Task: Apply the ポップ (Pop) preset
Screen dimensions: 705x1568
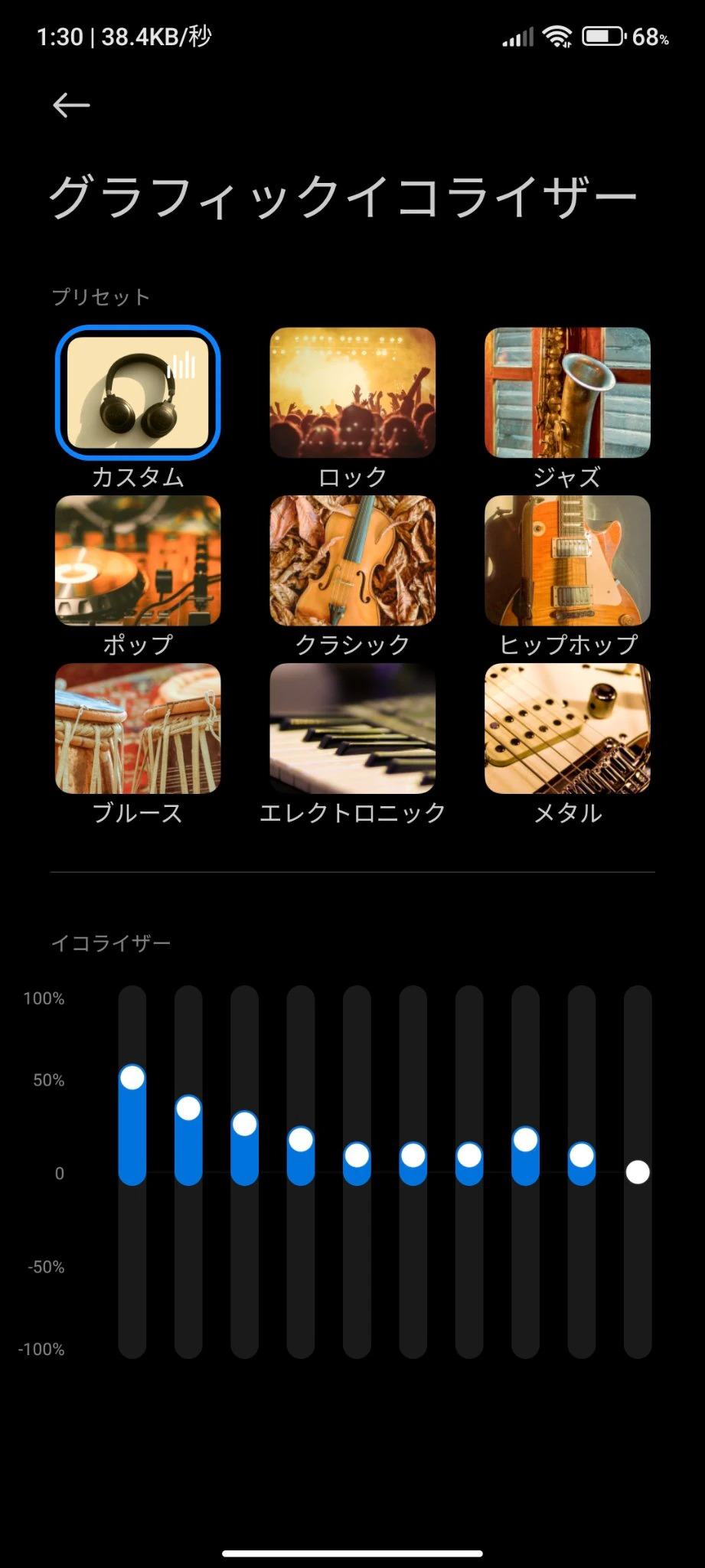Action: coord(137,561)
